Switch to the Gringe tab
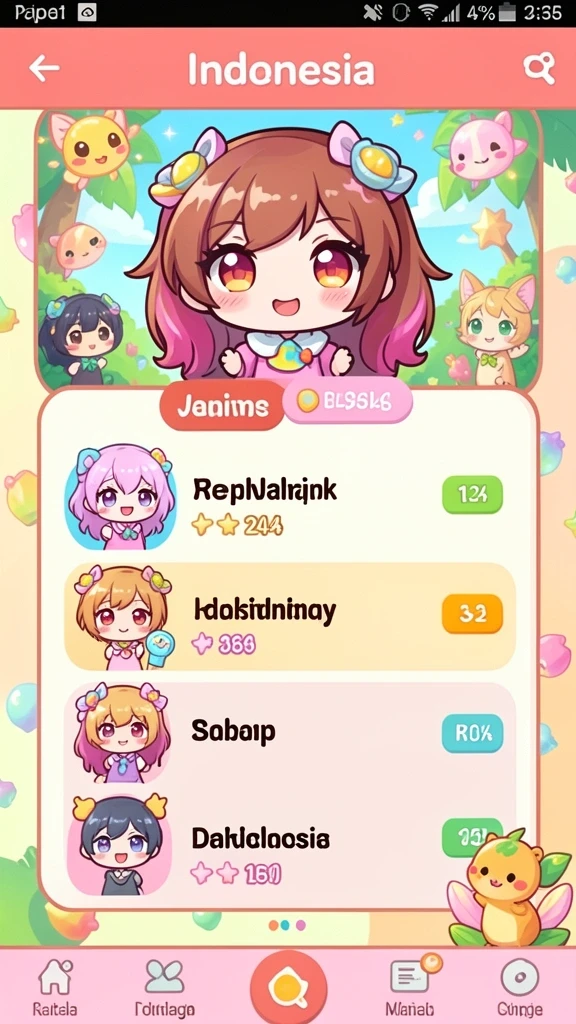The image size is (576, 1024). click(519, 985)
